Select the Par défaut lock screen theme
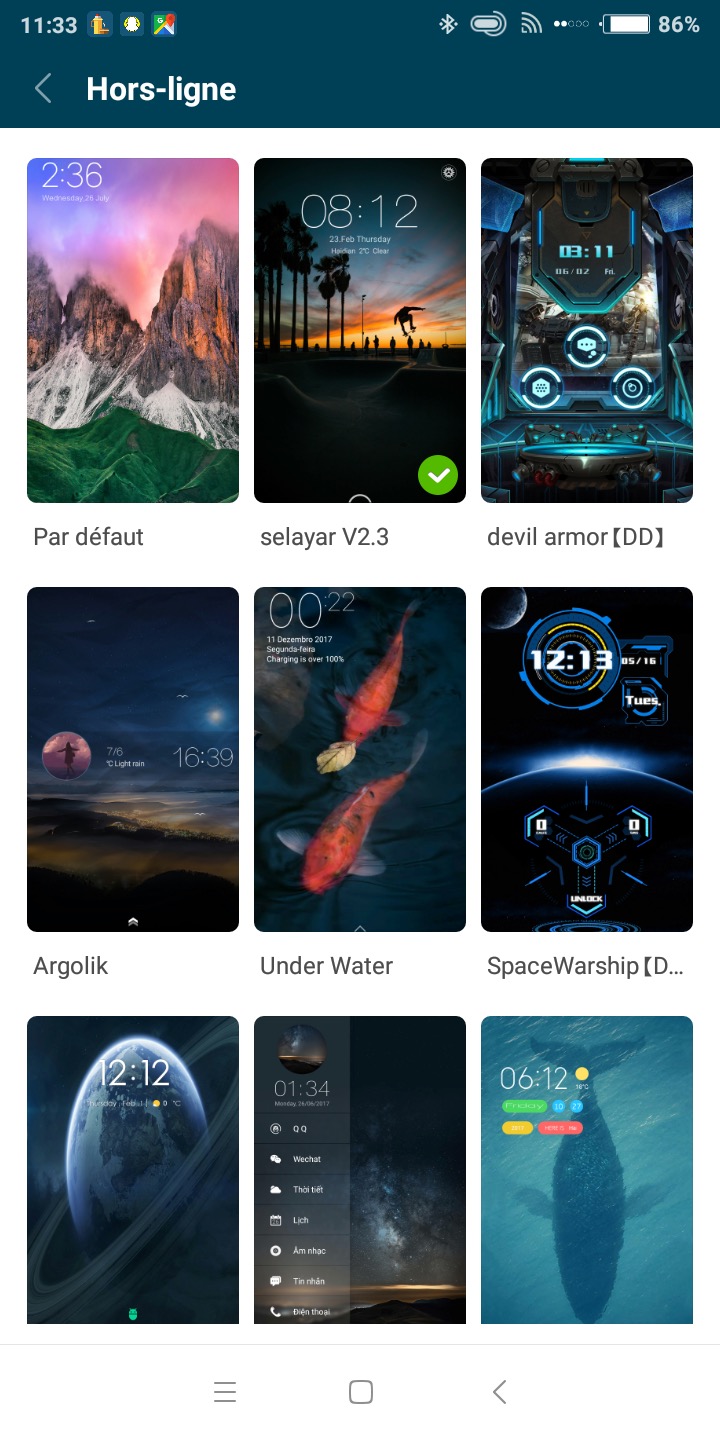720x1440 pixels. tap(133, 330)
